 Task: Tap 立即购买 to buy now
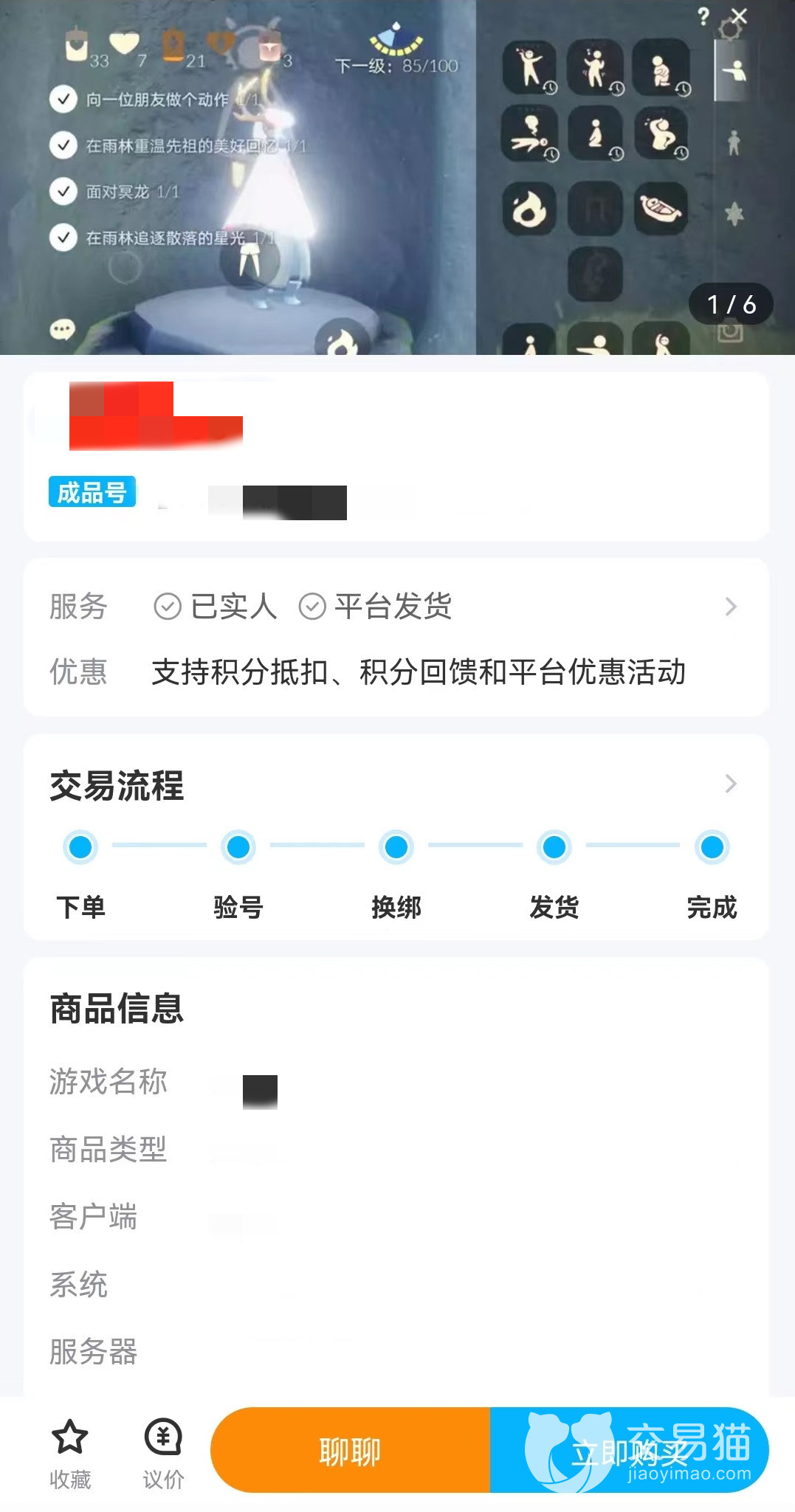pos(629,1451)
